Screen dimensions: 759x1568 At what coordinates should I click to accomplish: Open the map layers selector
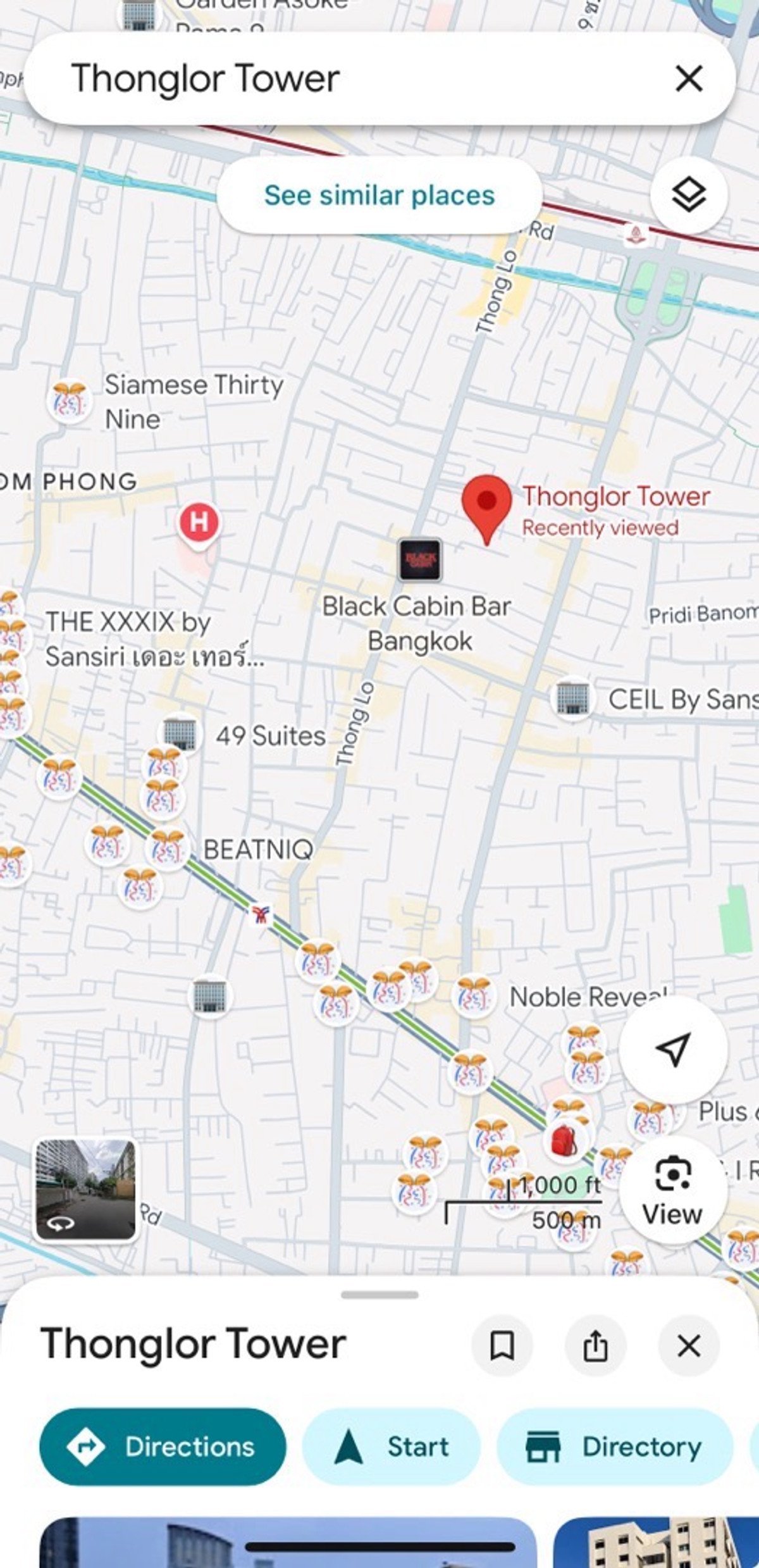point(688,195)
